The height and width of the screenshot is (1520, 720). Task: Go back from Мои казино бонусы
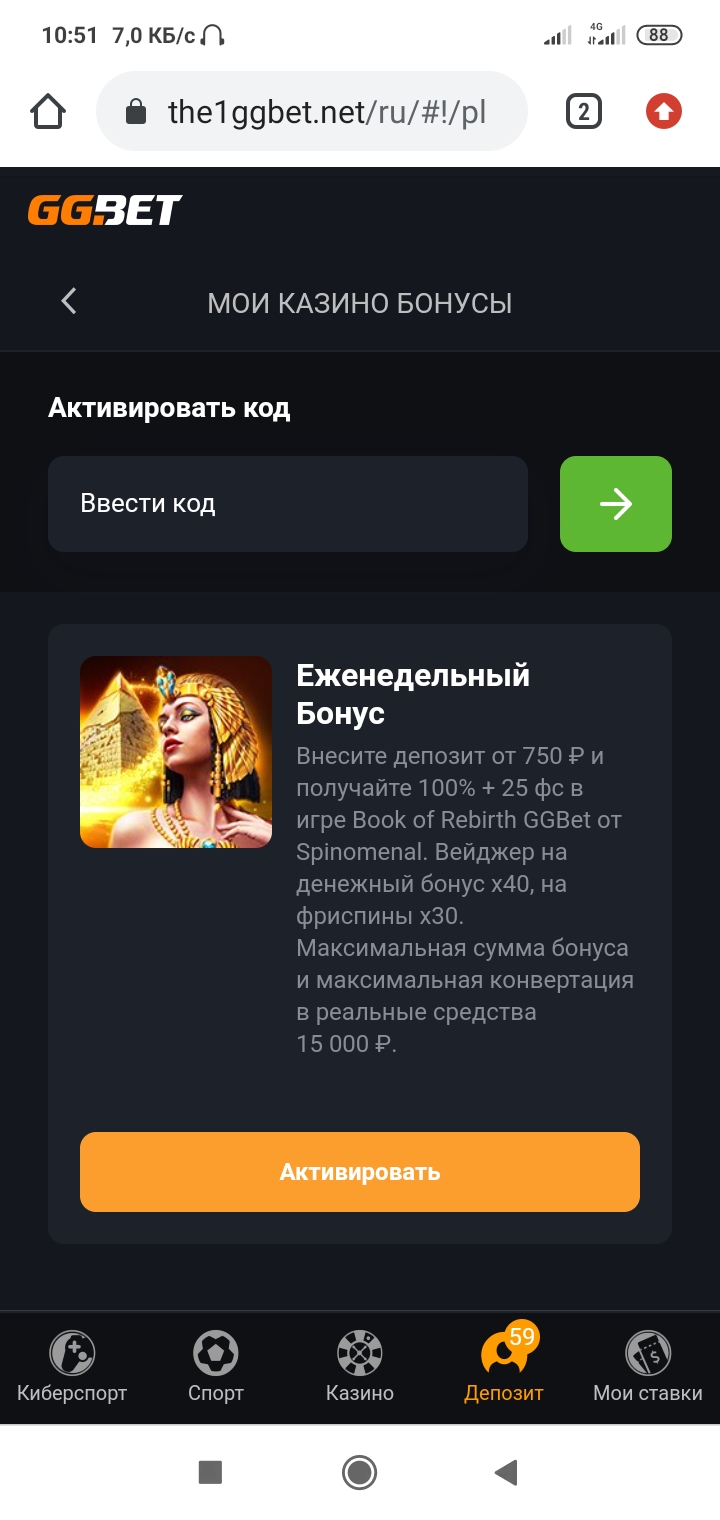click(68, 301)
